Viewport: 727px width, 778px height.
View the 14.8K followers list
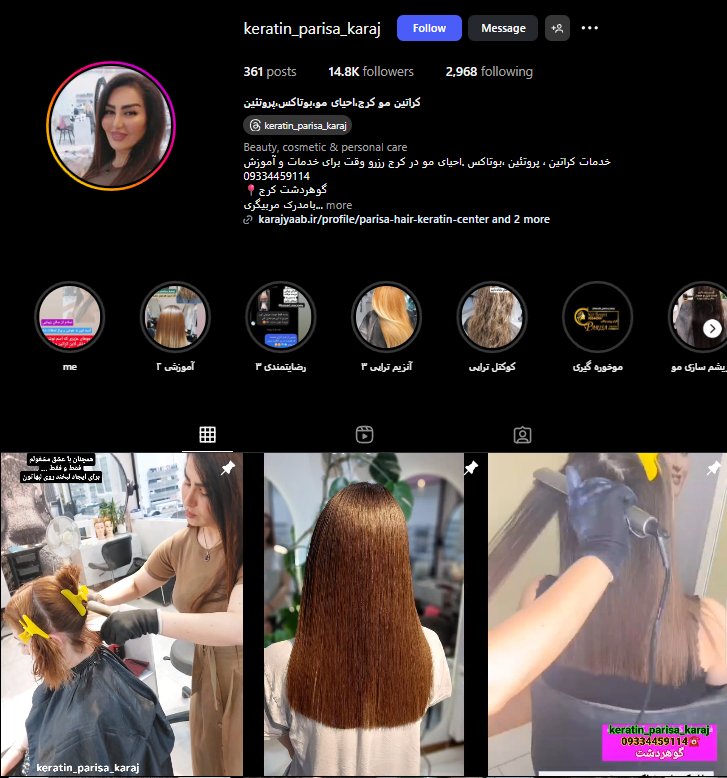371,72
